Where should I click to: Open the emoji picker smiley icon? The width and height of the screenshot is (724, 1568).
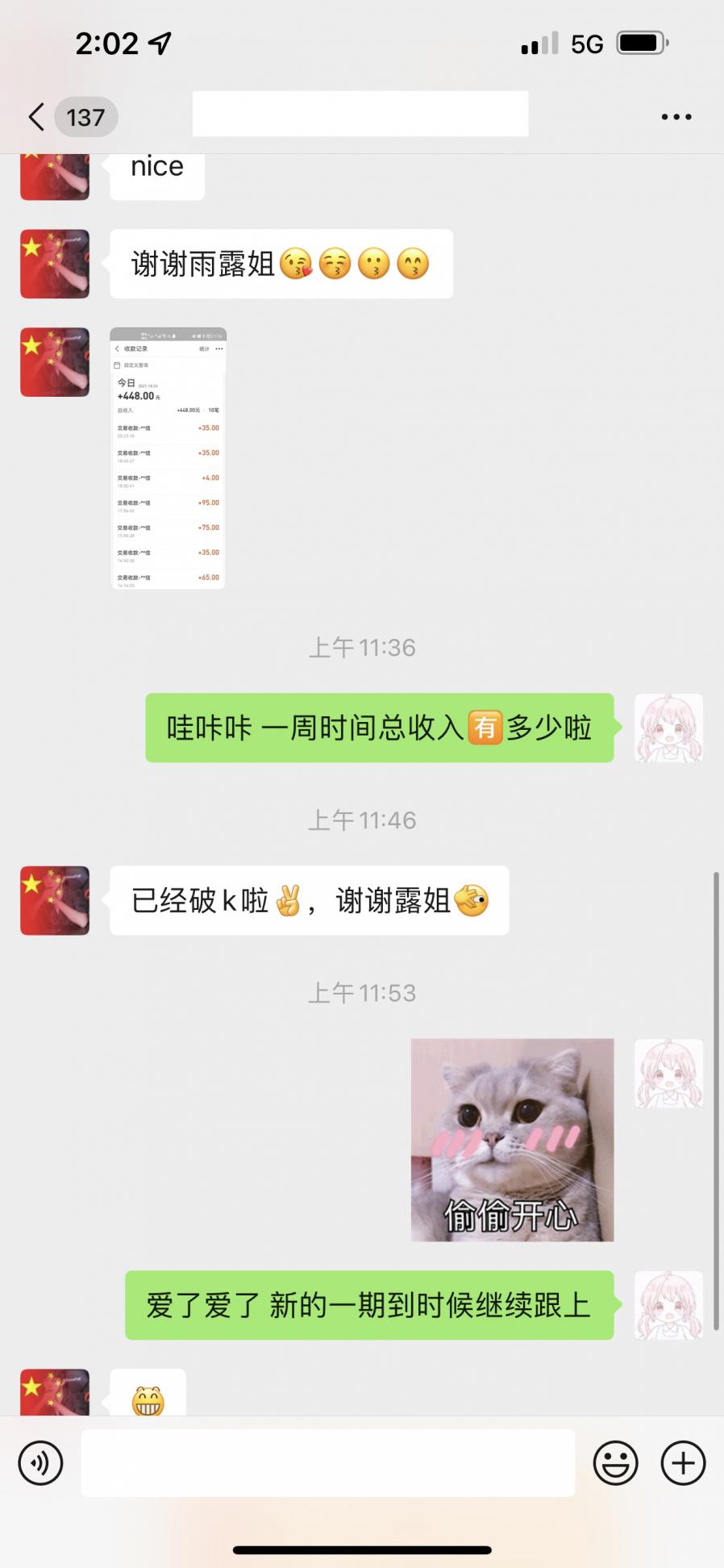614,1462
